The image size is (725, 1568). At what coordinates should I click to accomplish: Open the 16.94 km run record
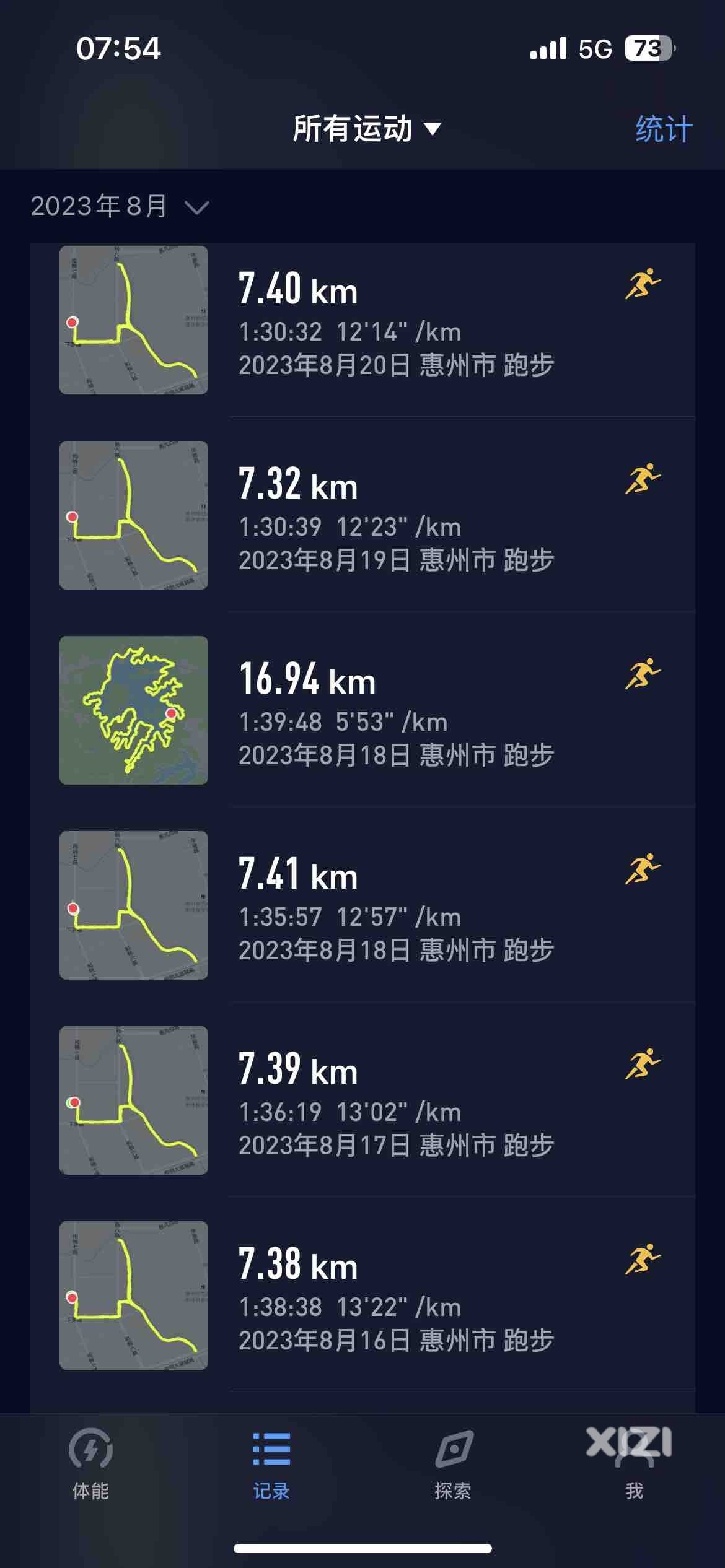coord(362,710)
